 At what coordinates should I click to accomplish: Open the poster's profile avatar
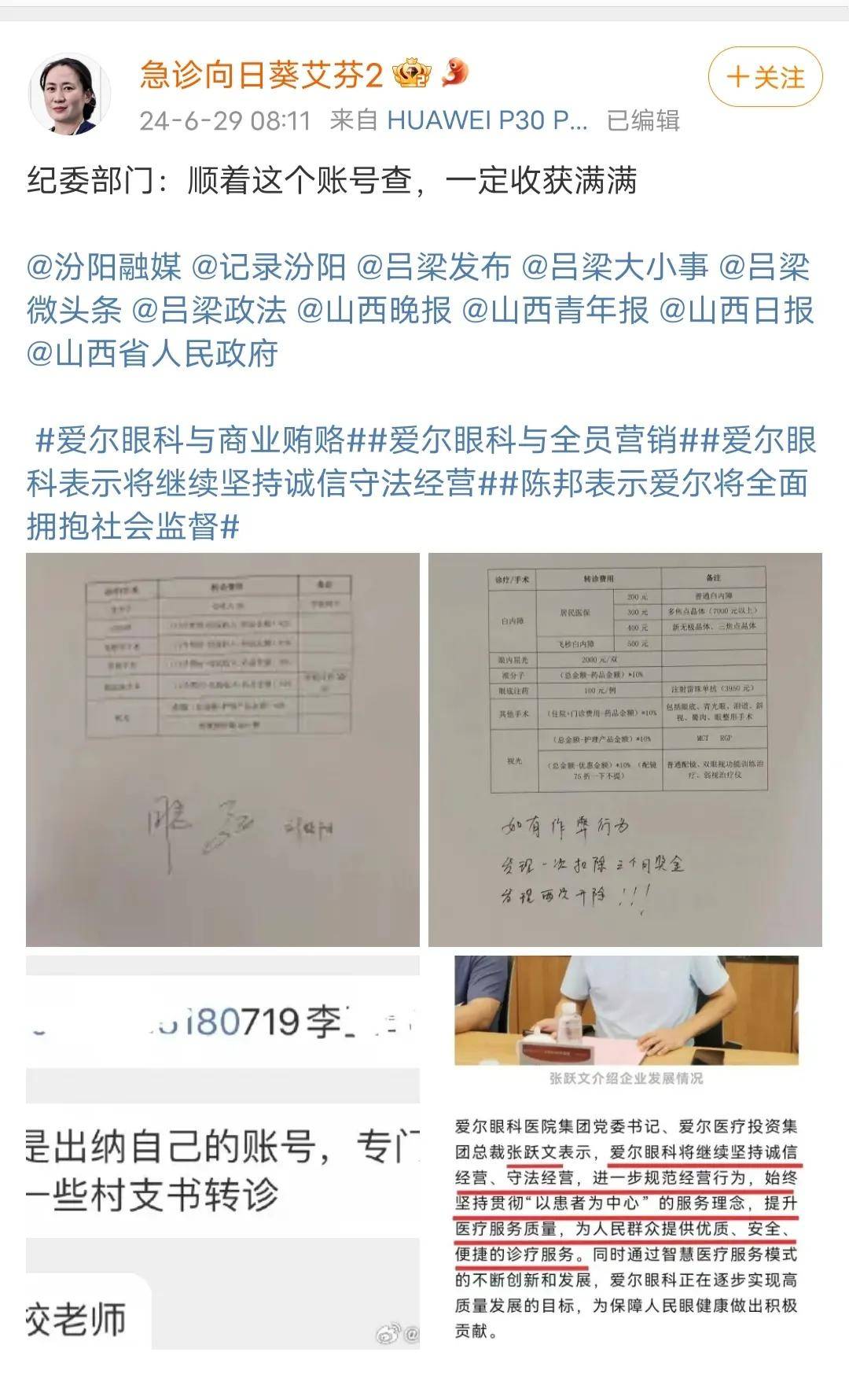(x=69, y=94)
